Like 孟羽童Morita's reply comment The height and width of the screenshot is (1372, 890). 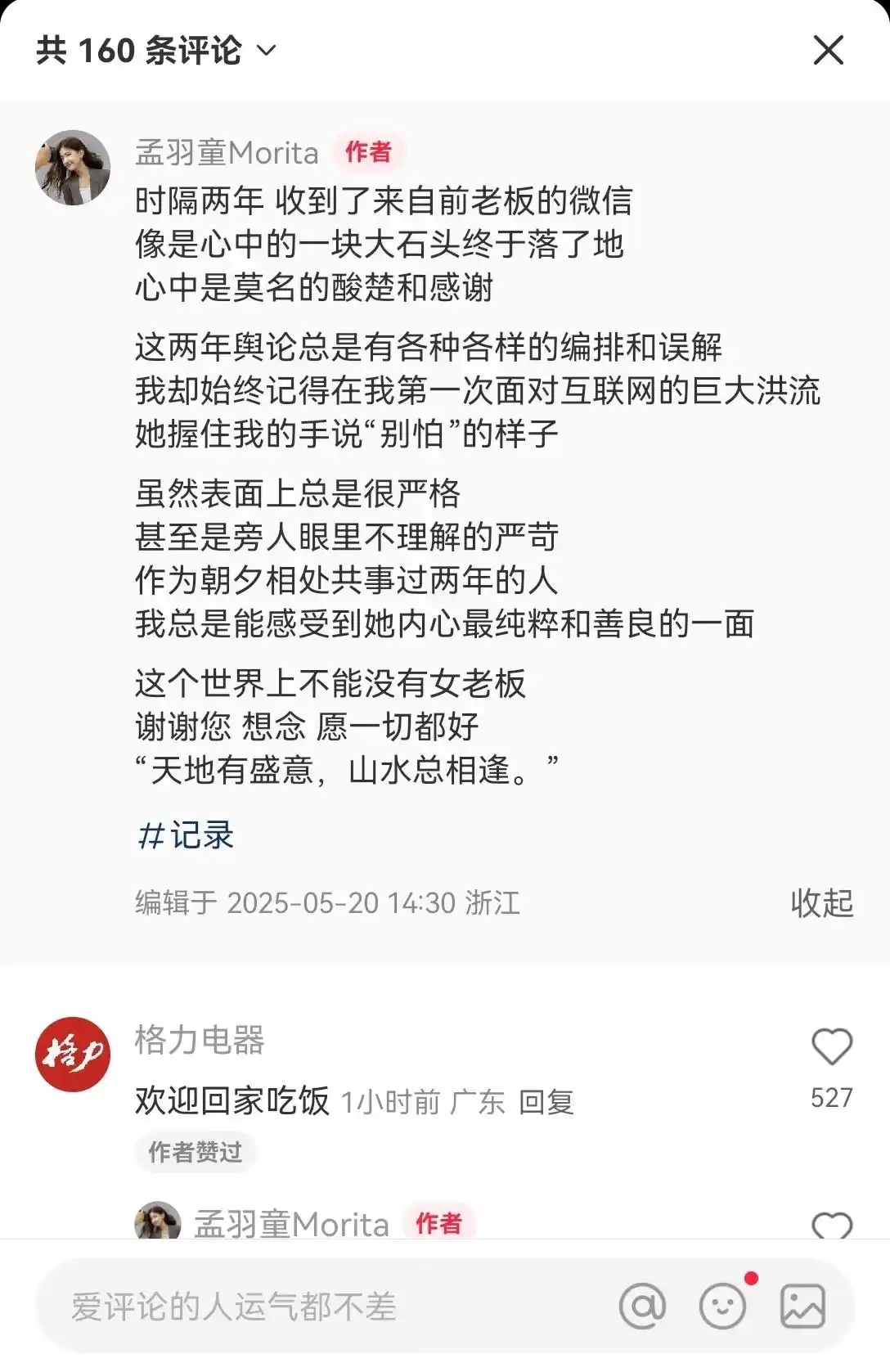(831, 1226)
